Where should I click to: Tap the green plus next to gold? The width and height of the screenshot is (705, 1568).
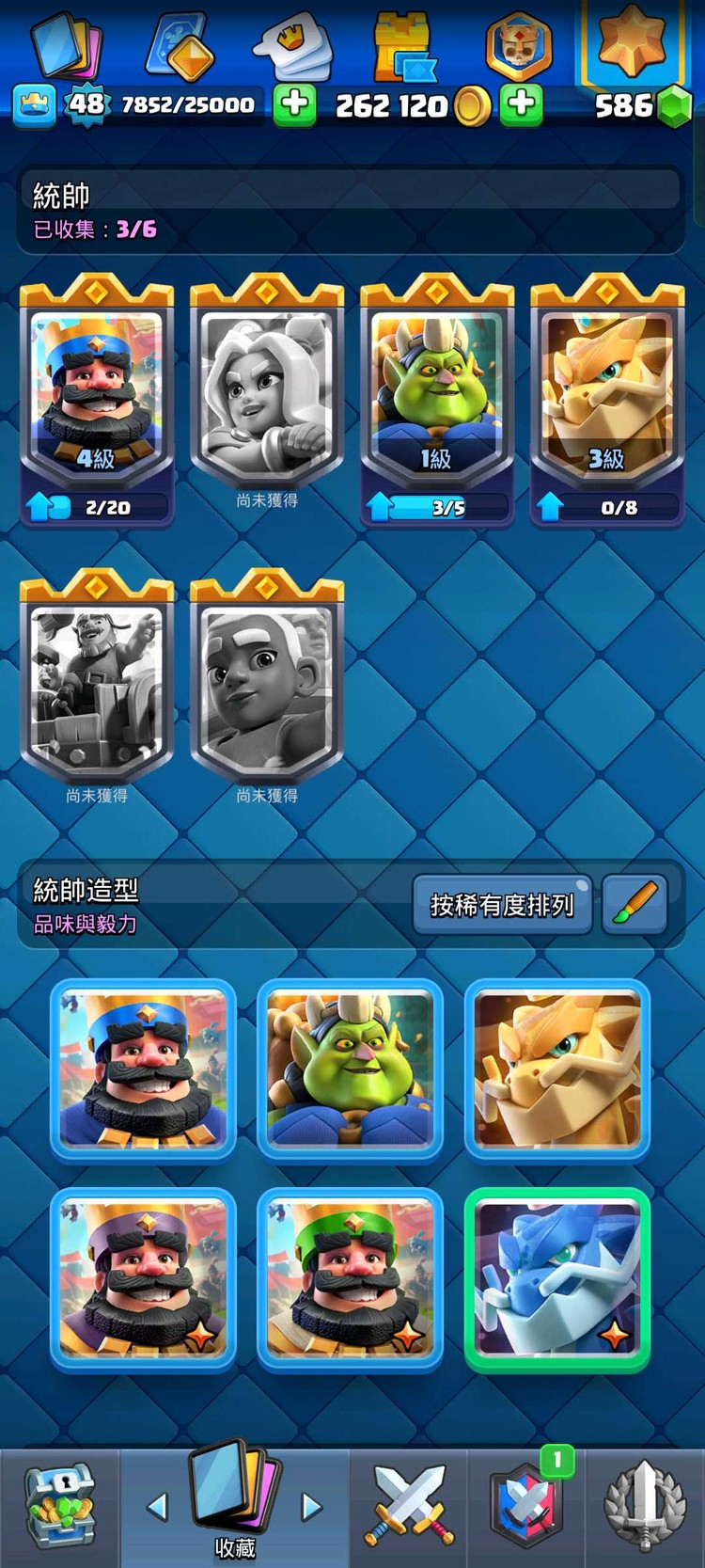click(x=522, y=104)
